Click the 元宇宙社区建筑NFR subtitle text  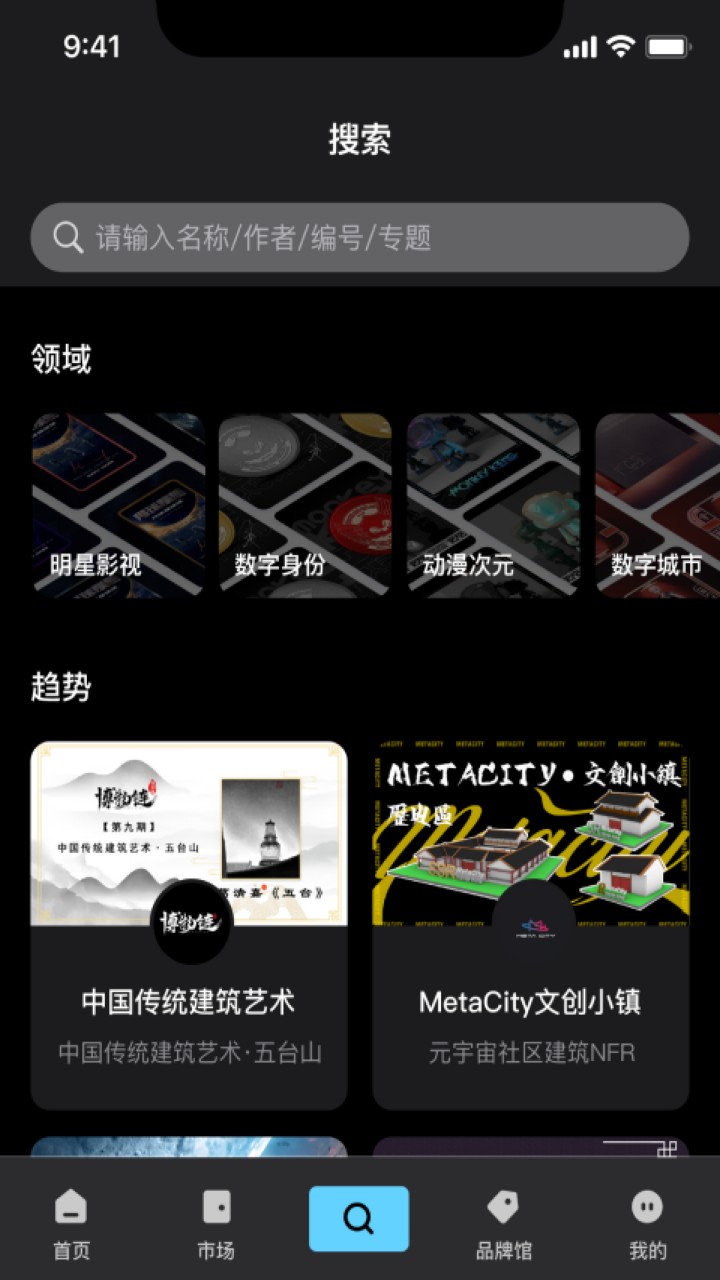click(529, 1052)
